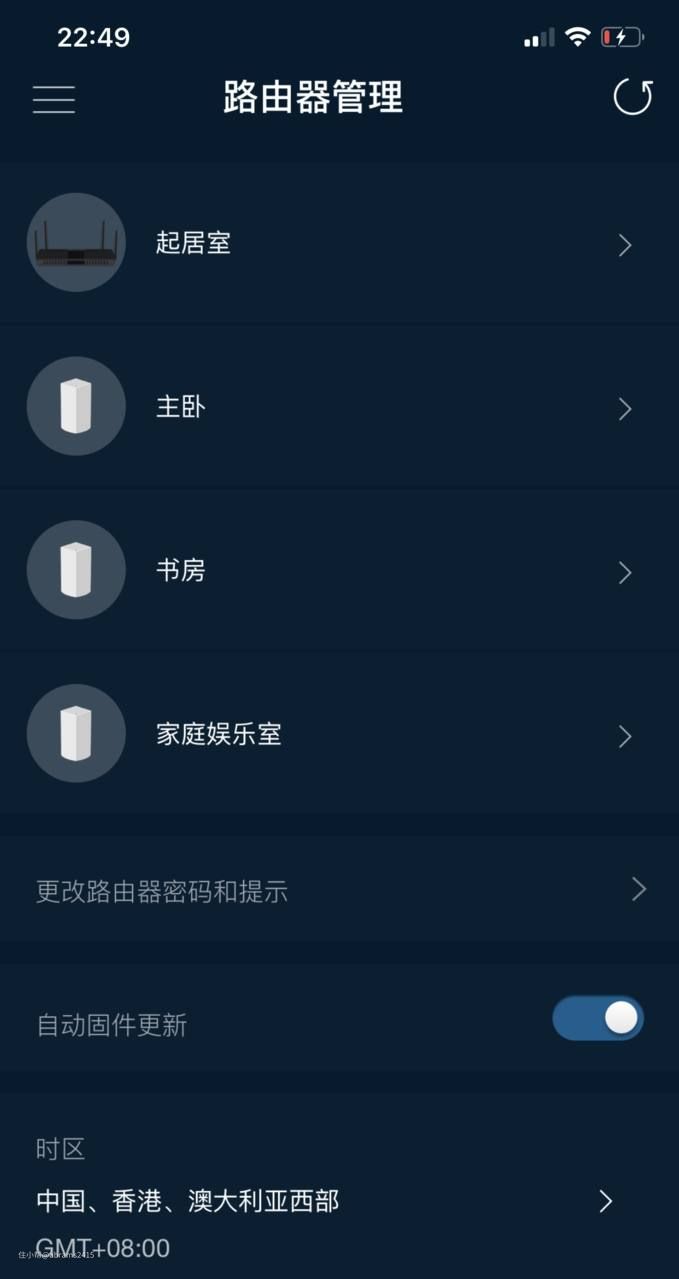Open the hamburger drawer menu
Screen dimensions: 679x1279
tap(54, 98)
